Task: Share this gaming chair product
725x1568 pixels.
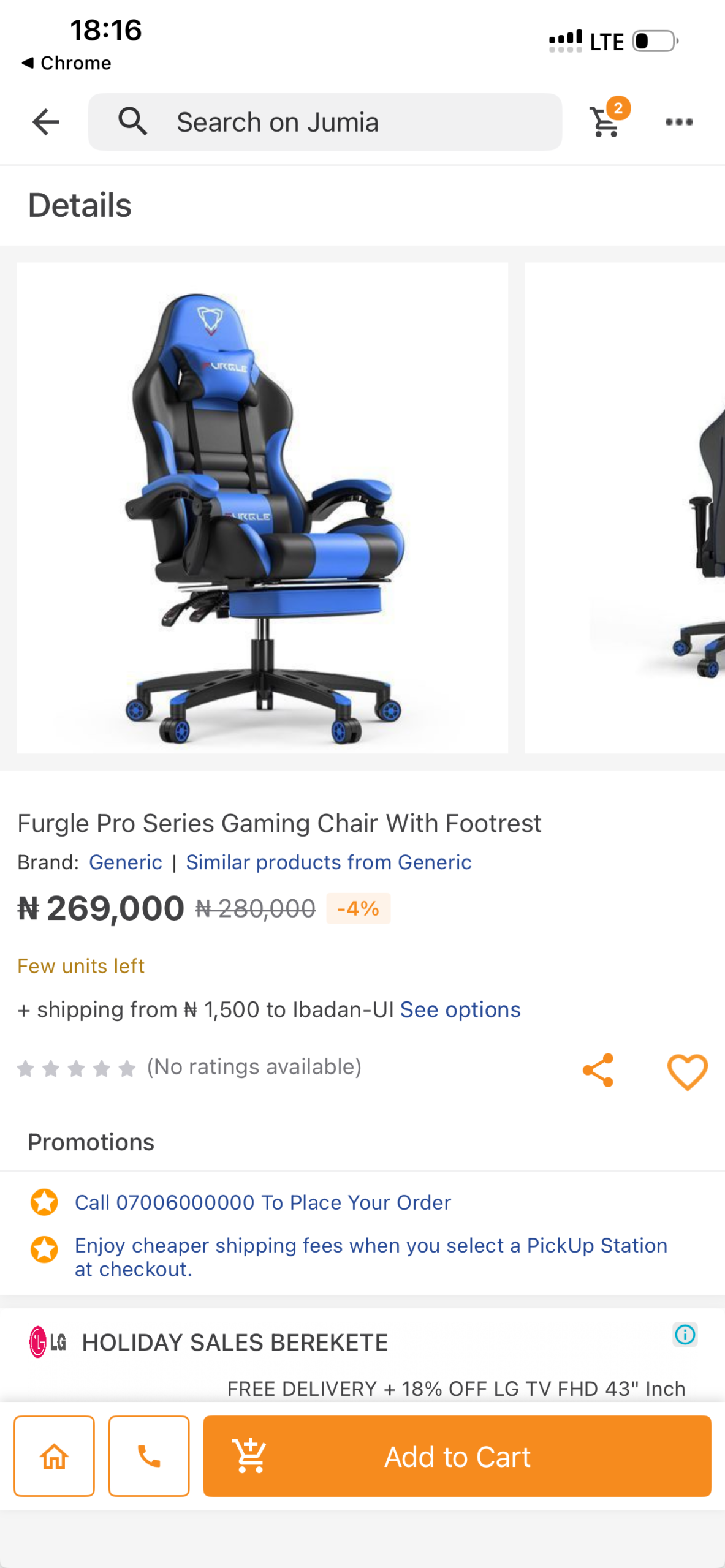Action: pyautogui.click(x=598, y=1071)
